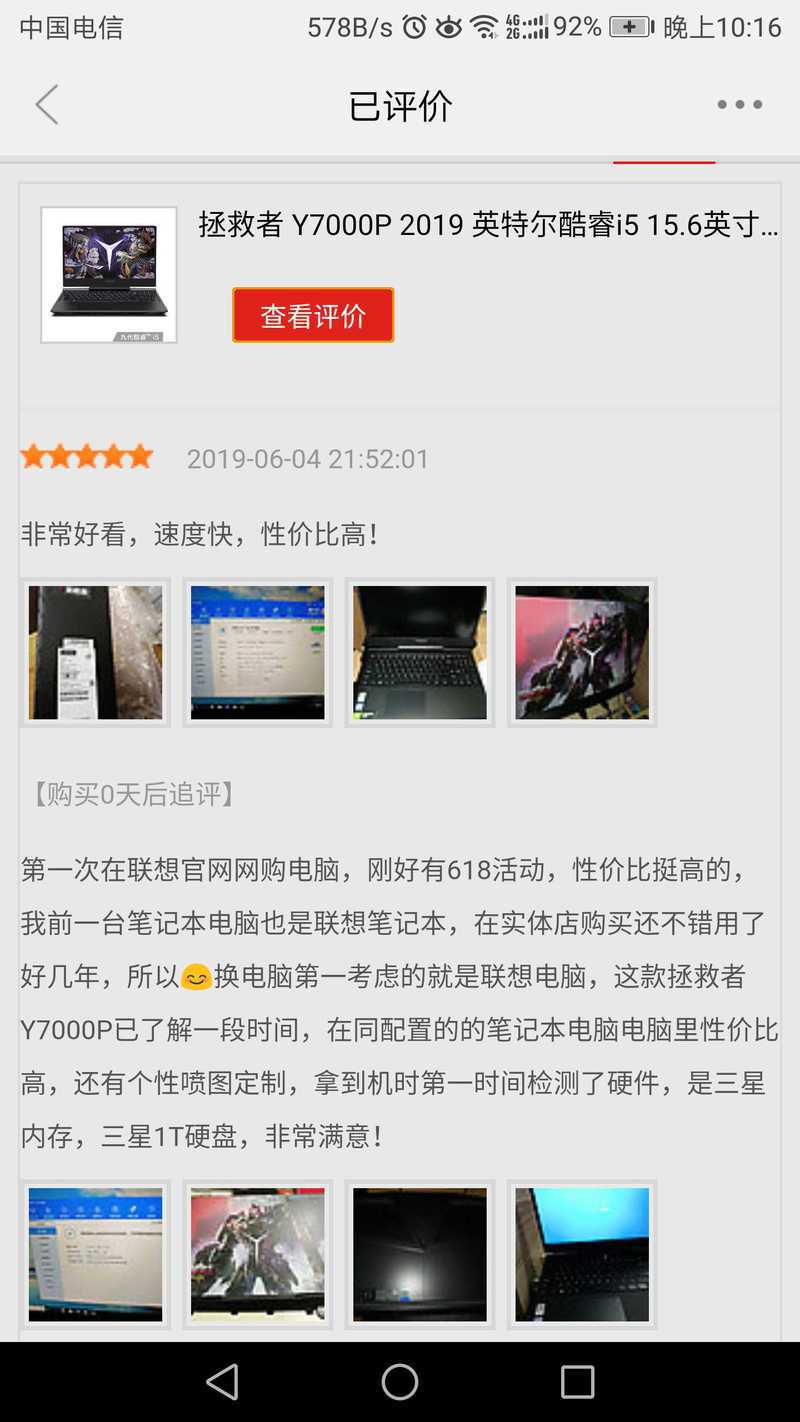The height and width of the screenshot is (1422, 800).
Task: View first review photo of the box label
Action: (95, 652)
